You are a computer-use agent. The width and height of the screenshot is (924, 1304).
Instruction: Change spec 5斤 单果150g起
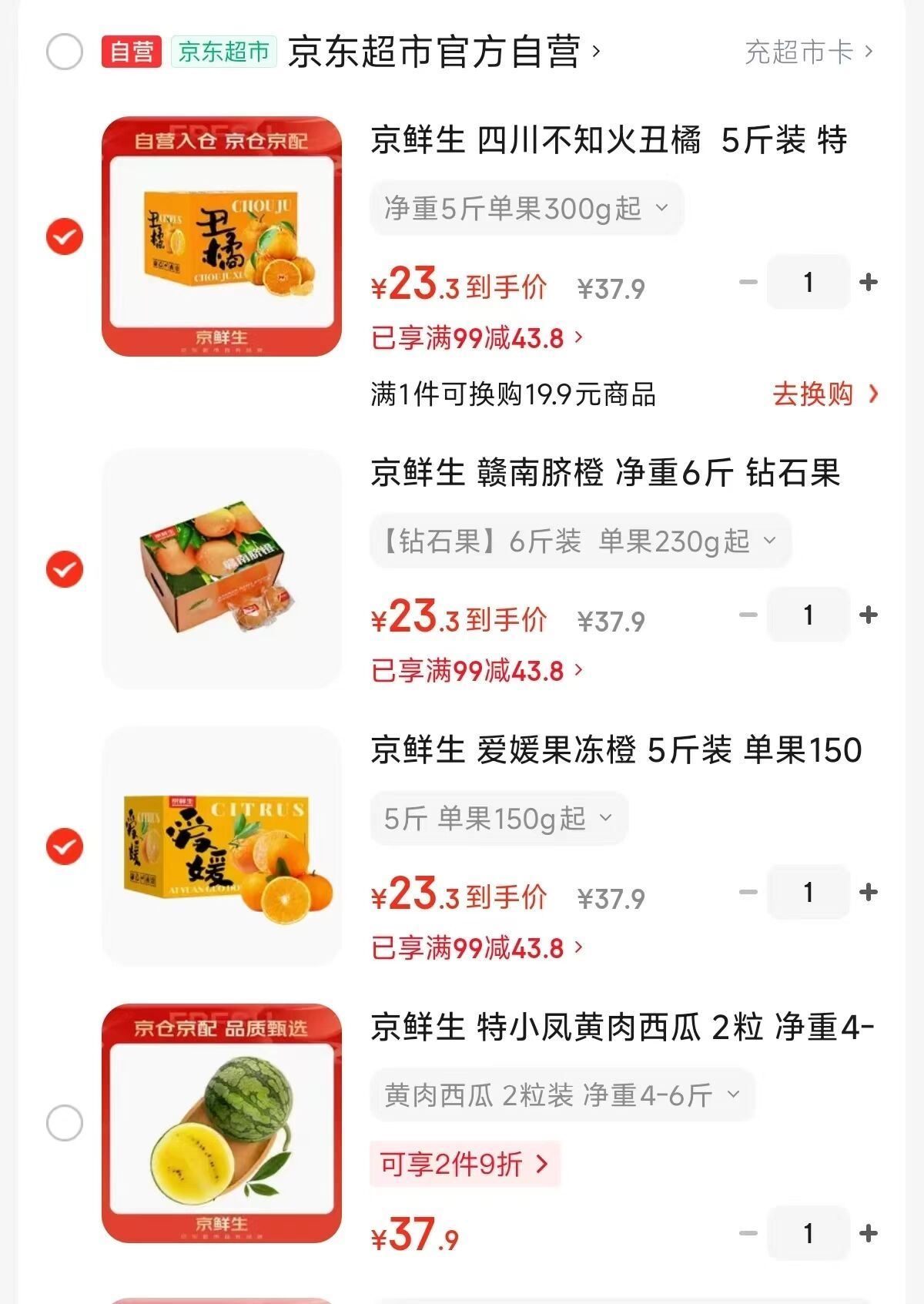pos(498,818)
